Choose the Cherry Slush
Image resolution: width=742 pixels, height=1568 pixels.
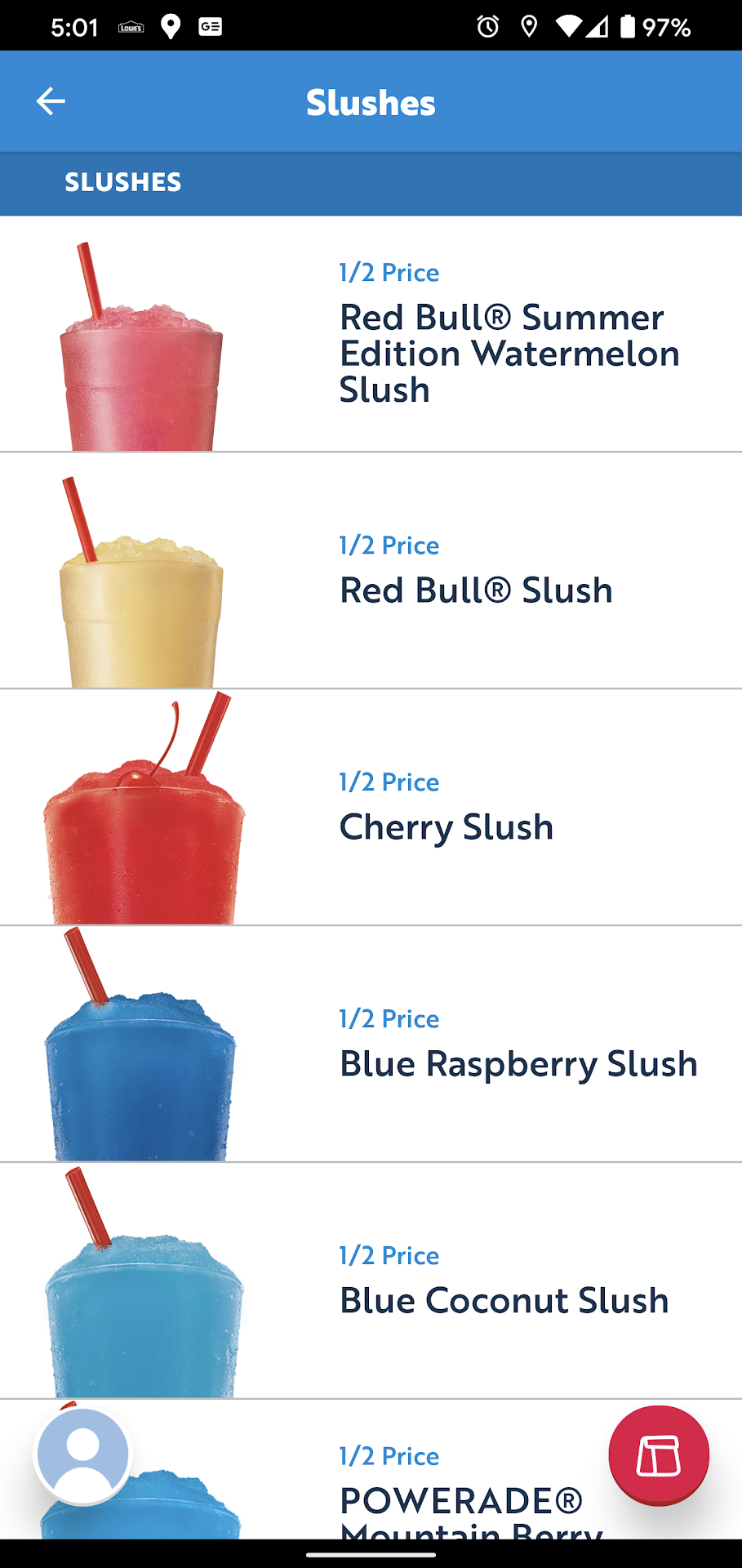(446, 826)
